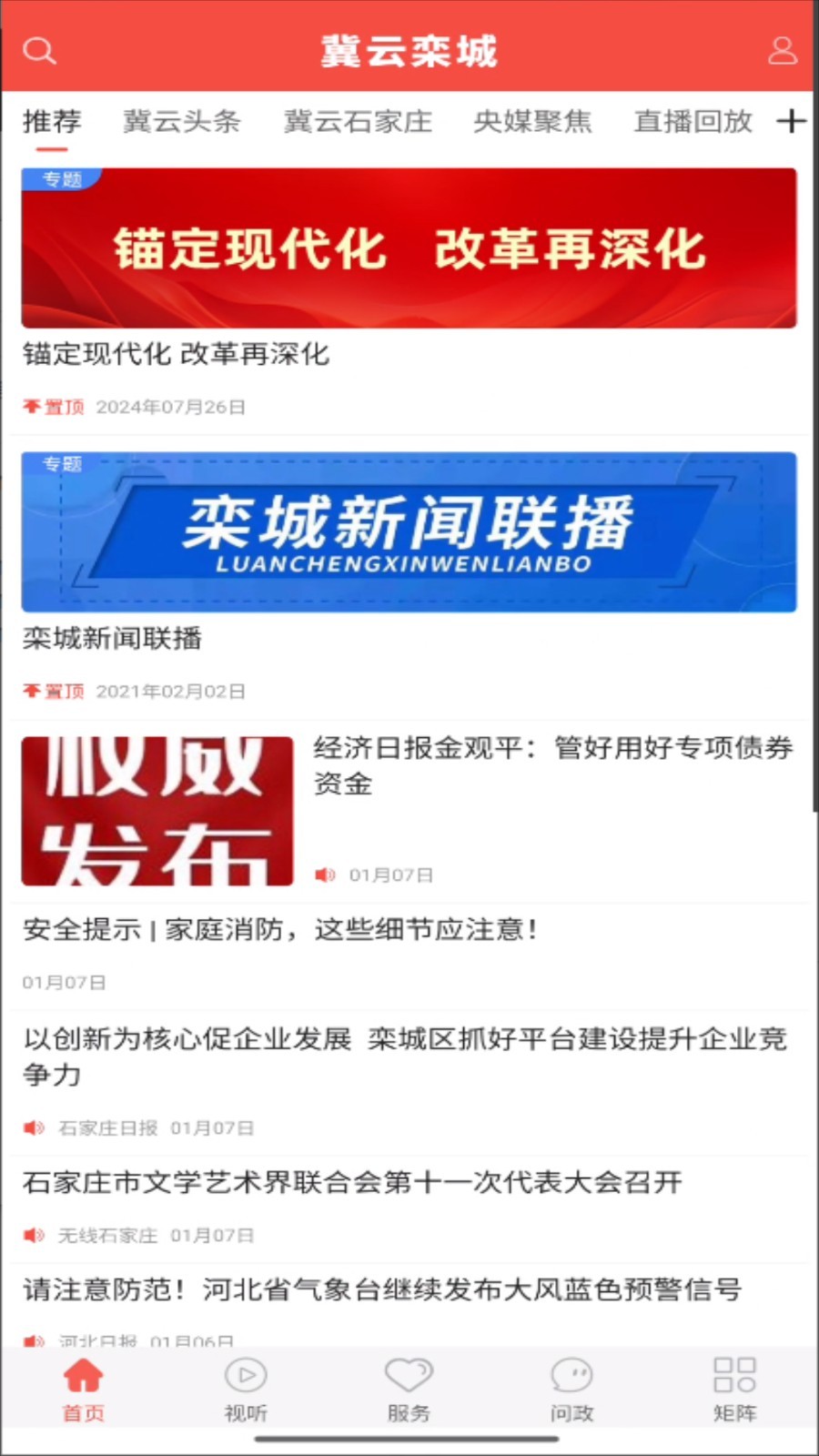This screenshot has width=819, height=1456.
Task: Switch to the 冀云头条 tab
Action: tap(182, 121)
